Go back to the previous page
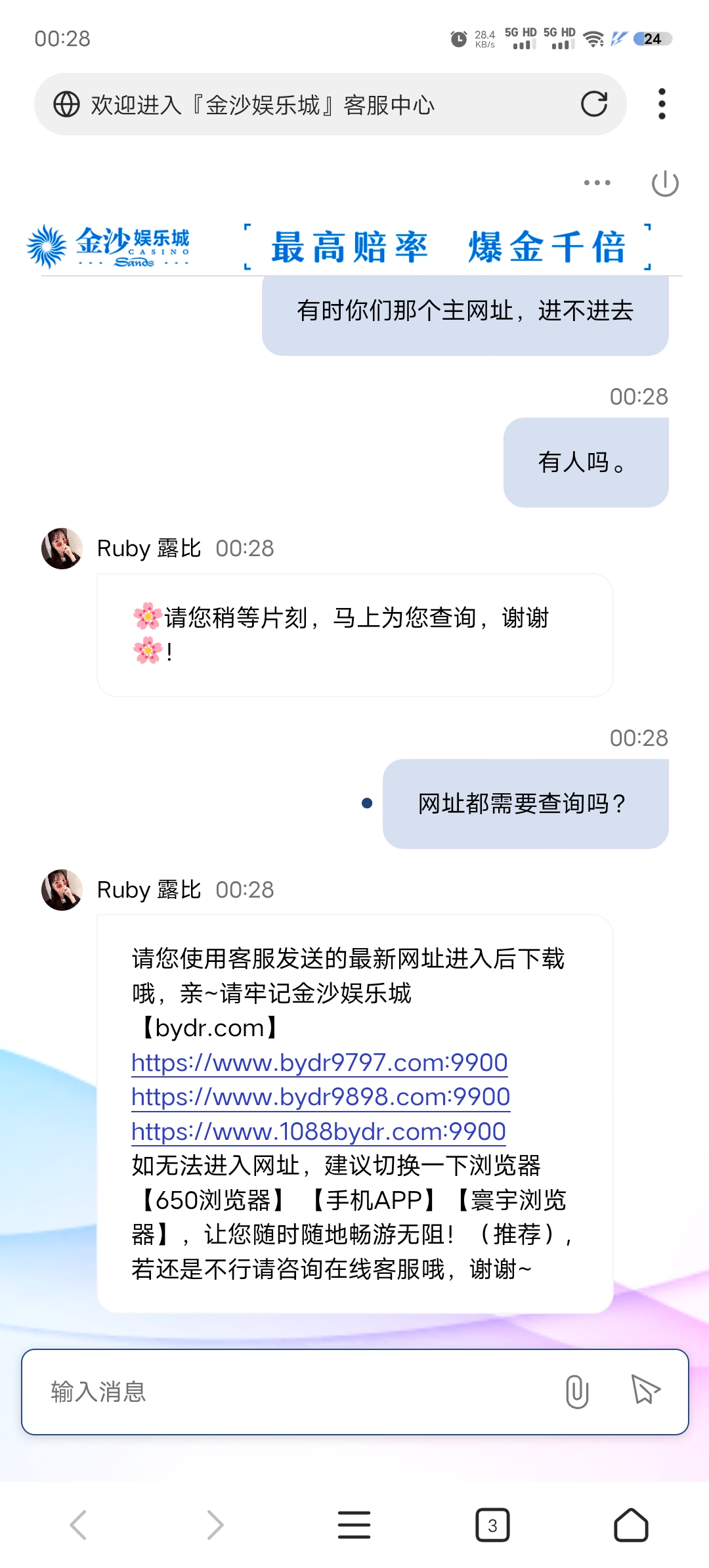 point(78,1525)
